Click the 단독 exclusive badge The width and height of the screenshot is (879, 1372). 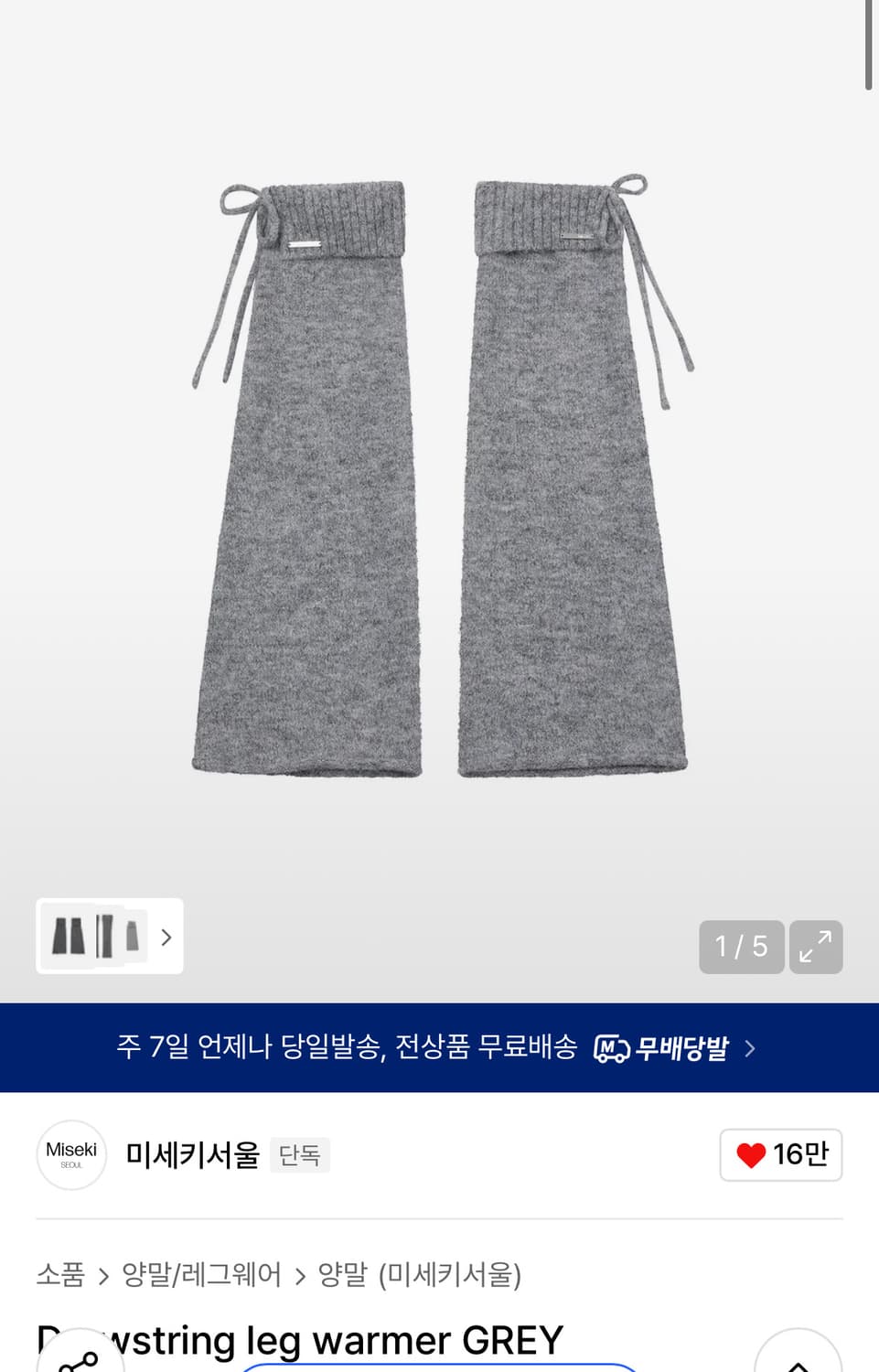[x=300, y=1155]
